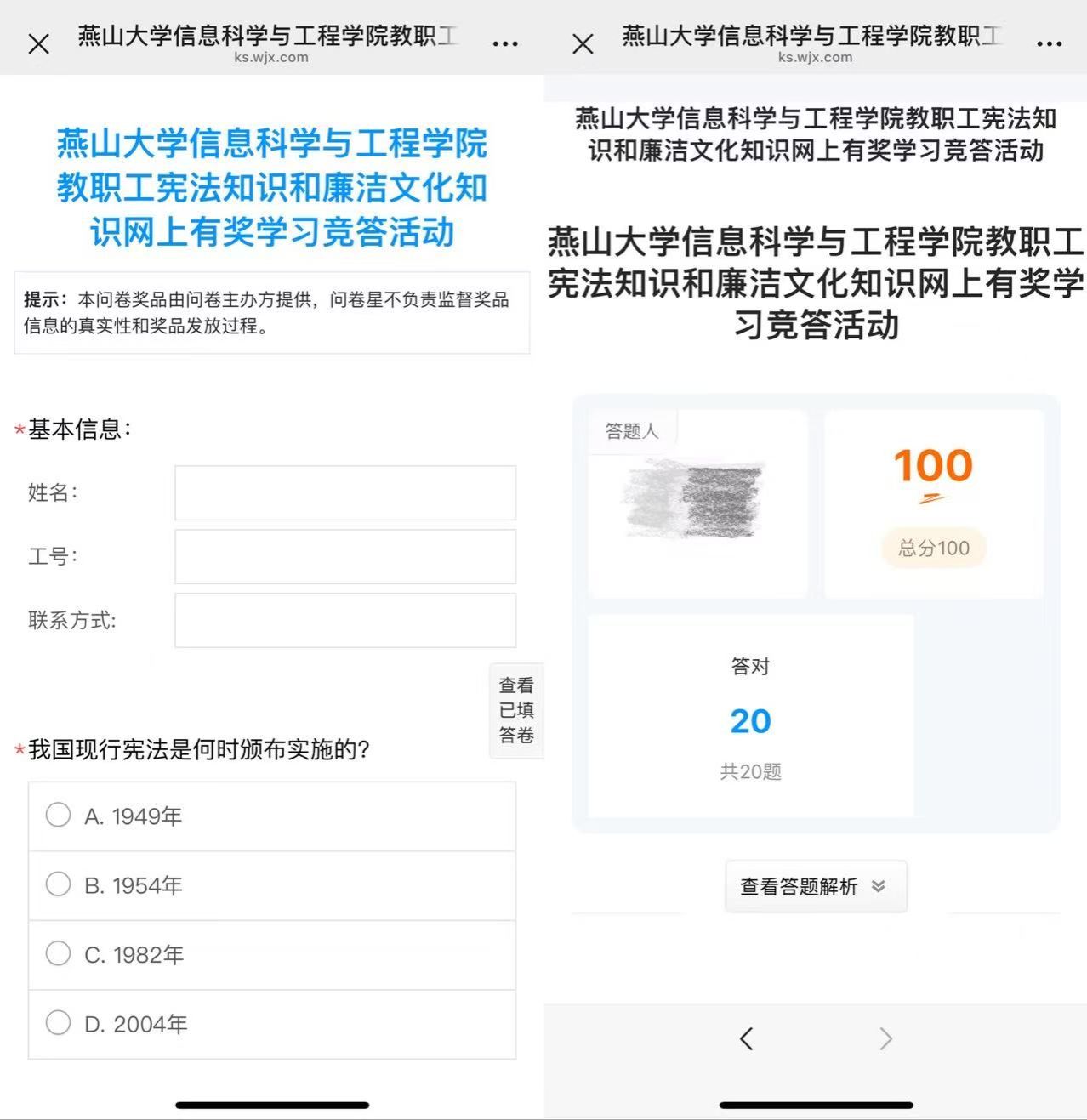Image resolution: width=1087 pixels, height=1120 pixels.
Task: Go back with the browser back arrow
Action: tap(746, 1038)
